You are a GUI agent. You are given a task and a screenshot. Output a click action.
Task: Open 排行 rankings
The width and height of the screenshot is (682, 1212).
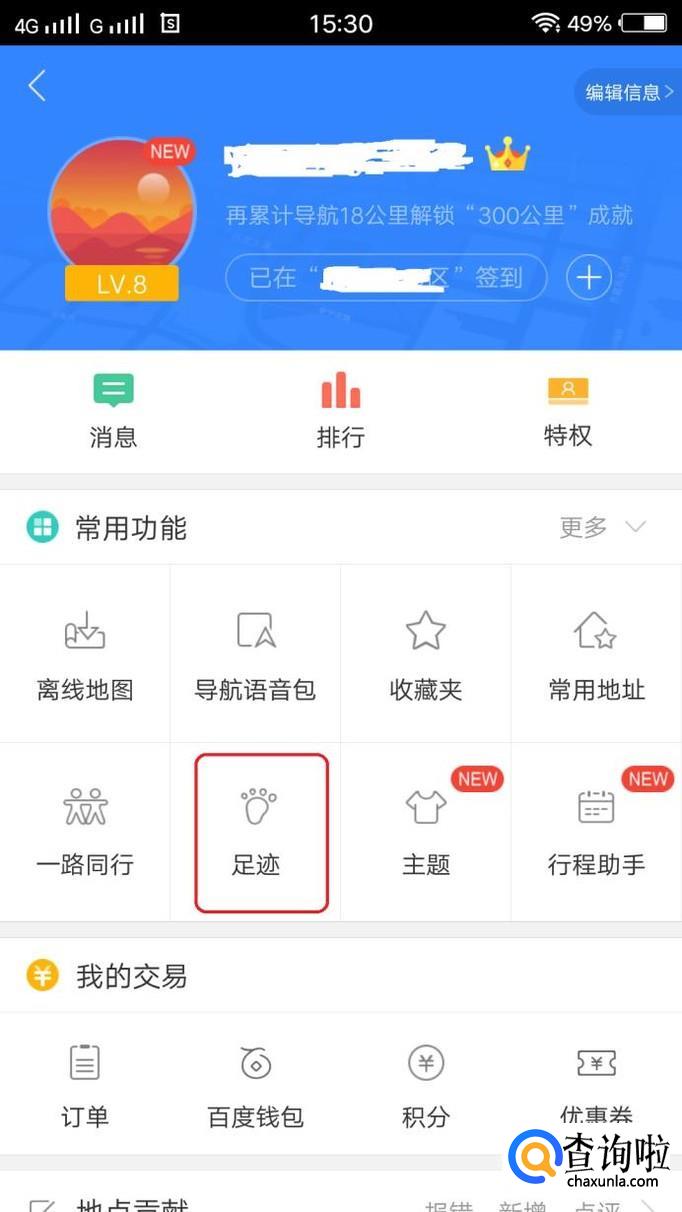341,411
